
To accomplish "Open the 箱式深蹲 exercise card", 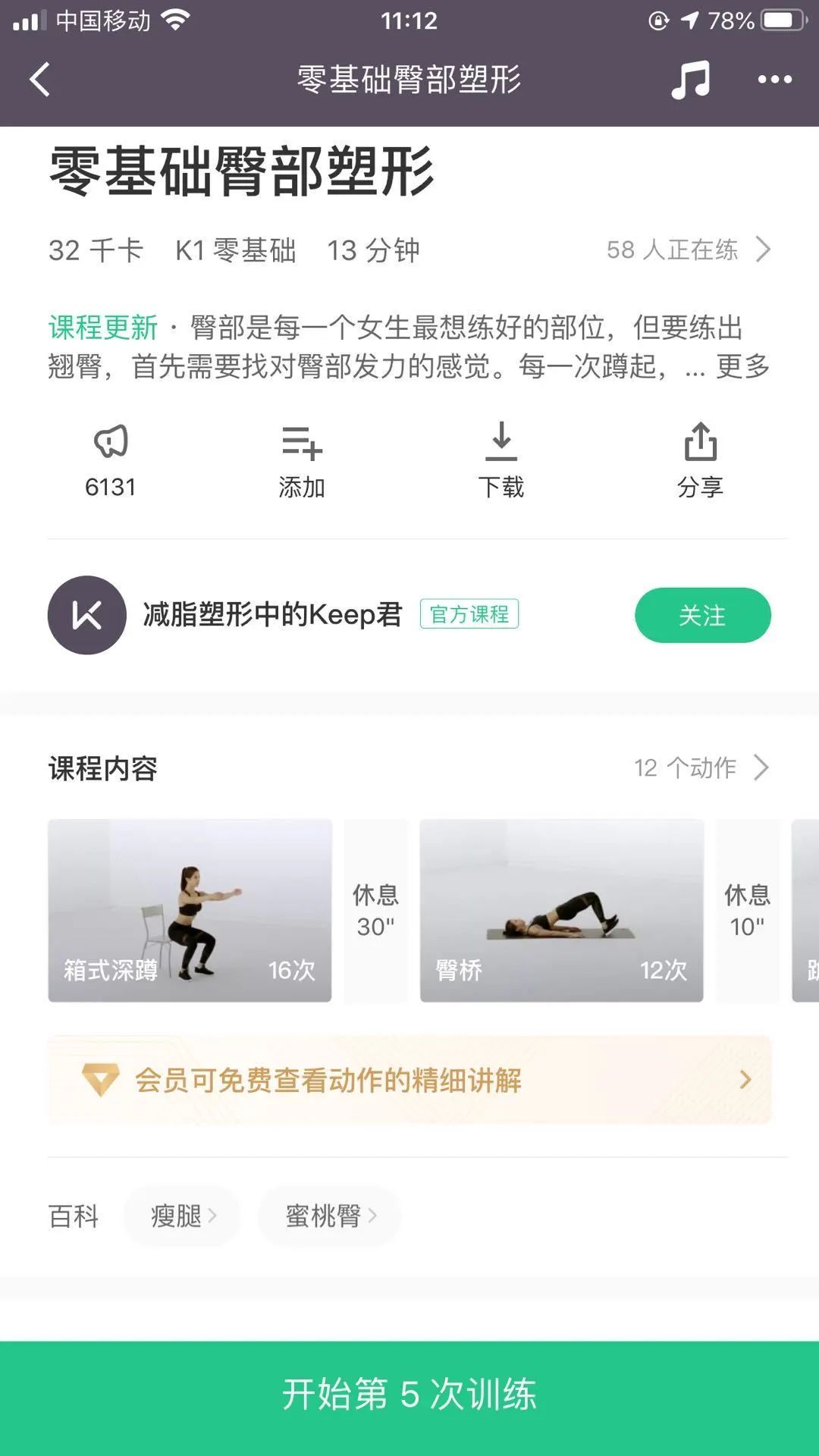I will (x=190, y=910).
